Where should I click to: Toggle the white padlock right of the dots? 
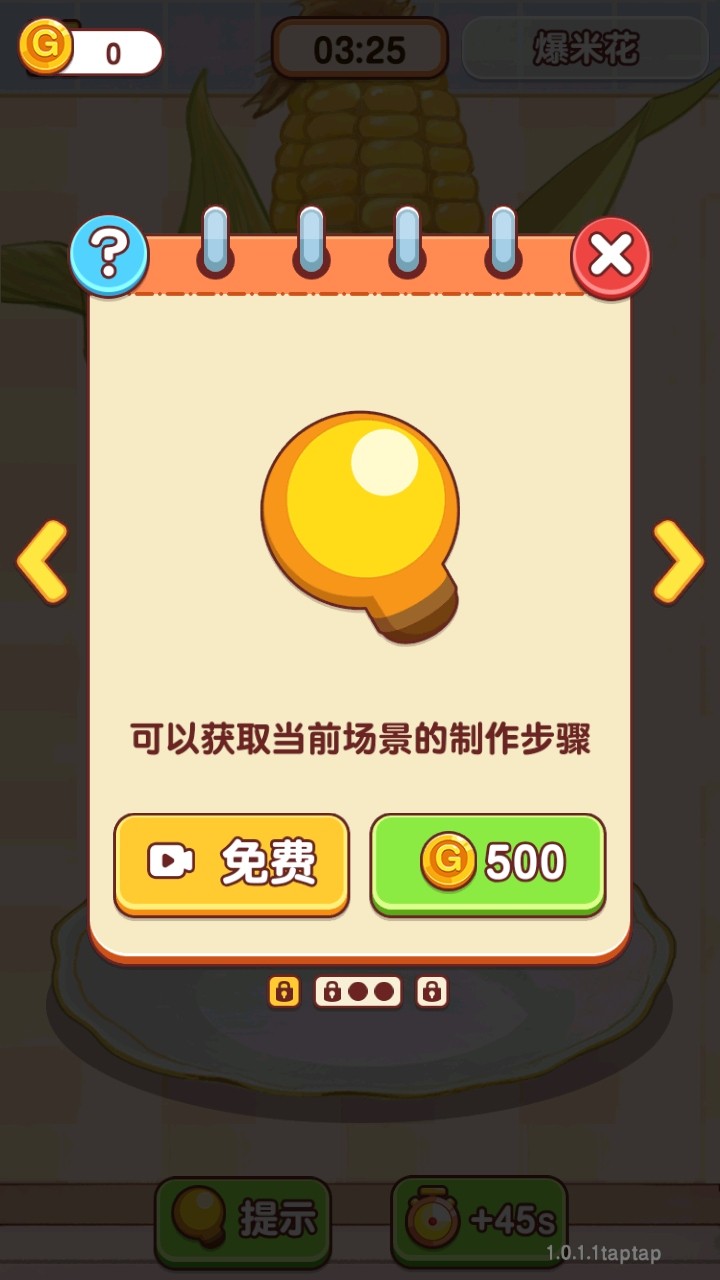pyautogui.click(x=432, y=990)
